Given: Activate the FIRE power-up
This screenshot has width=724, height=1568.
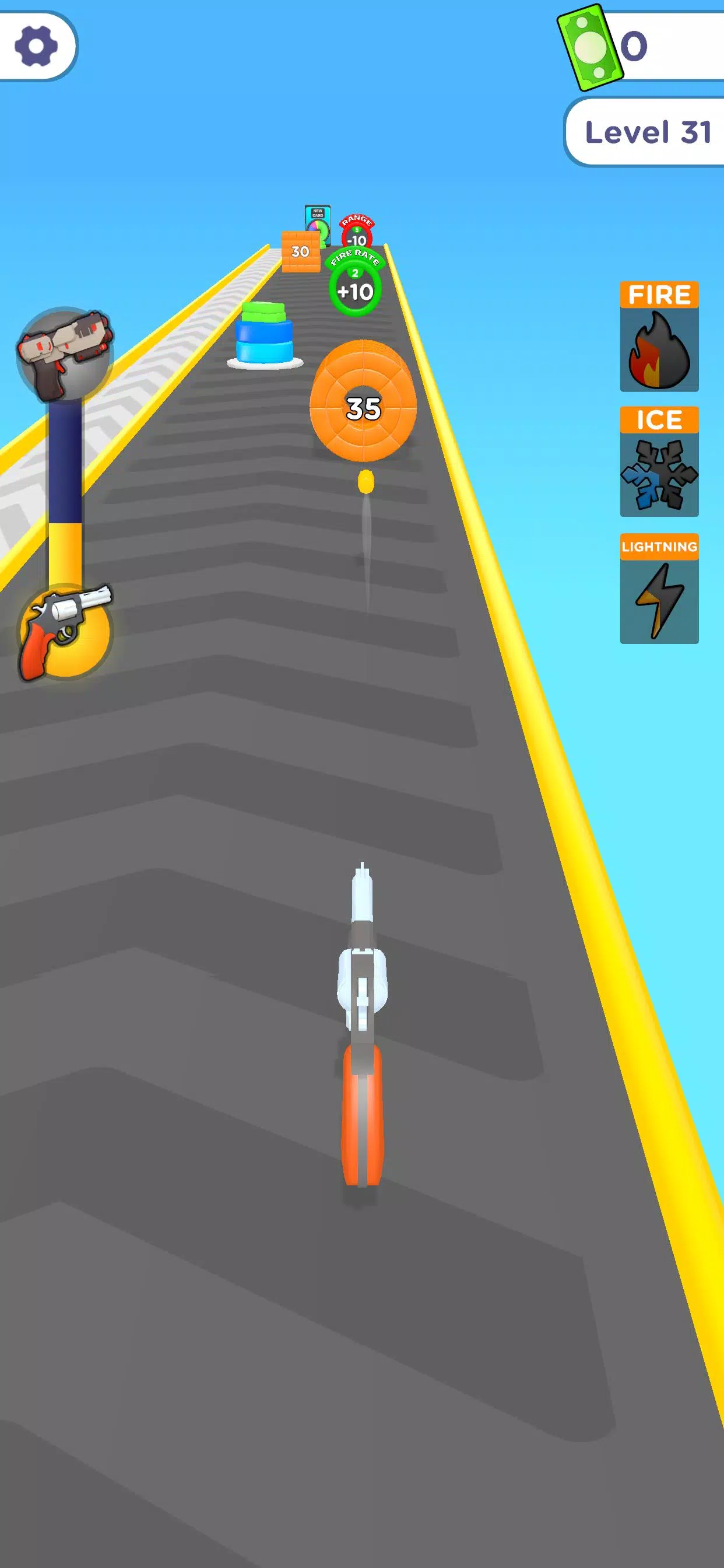Looking at the screenshot, I should 659,337.
